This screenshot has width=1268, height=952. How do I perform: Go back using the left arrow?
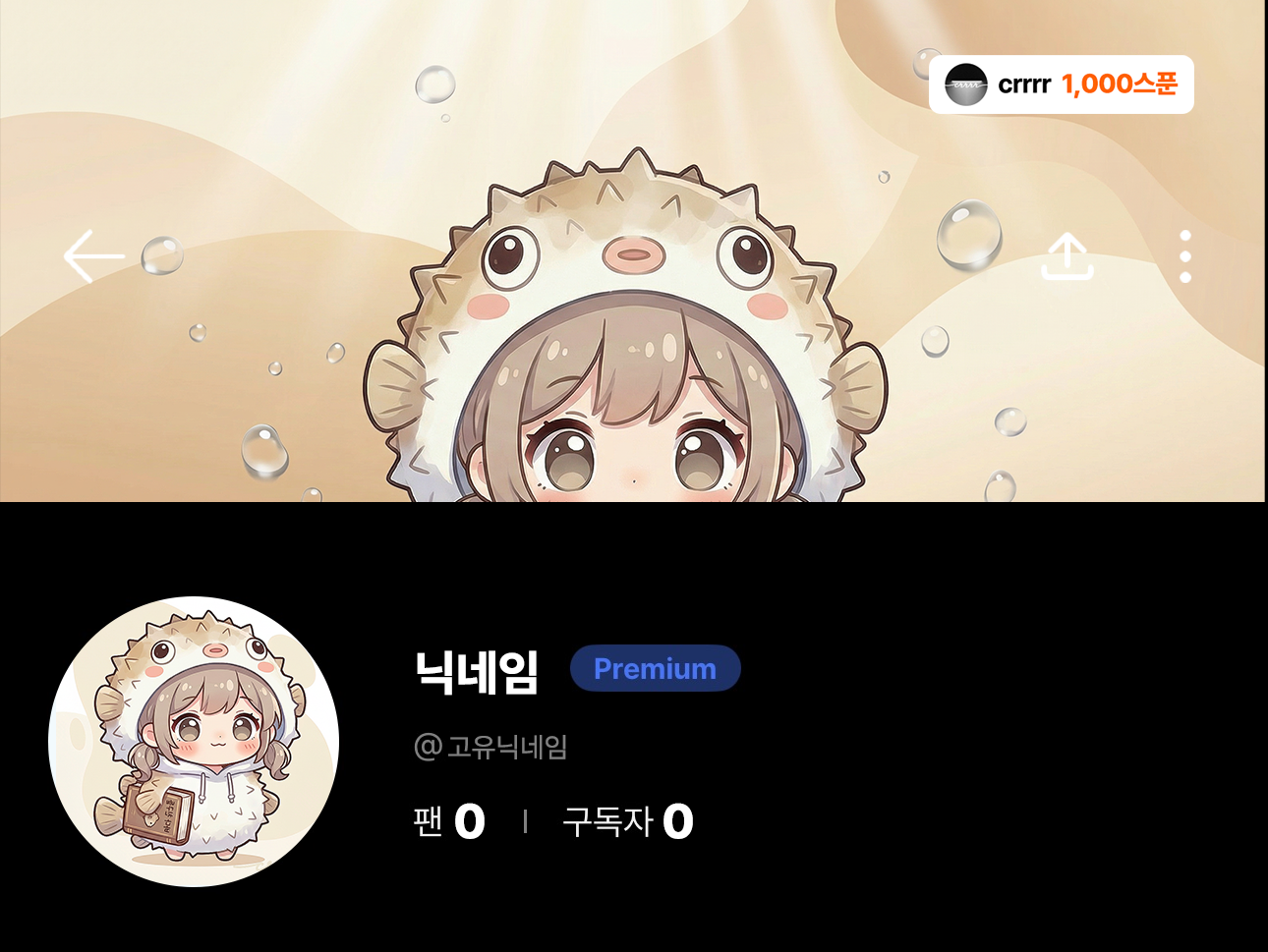94,256
